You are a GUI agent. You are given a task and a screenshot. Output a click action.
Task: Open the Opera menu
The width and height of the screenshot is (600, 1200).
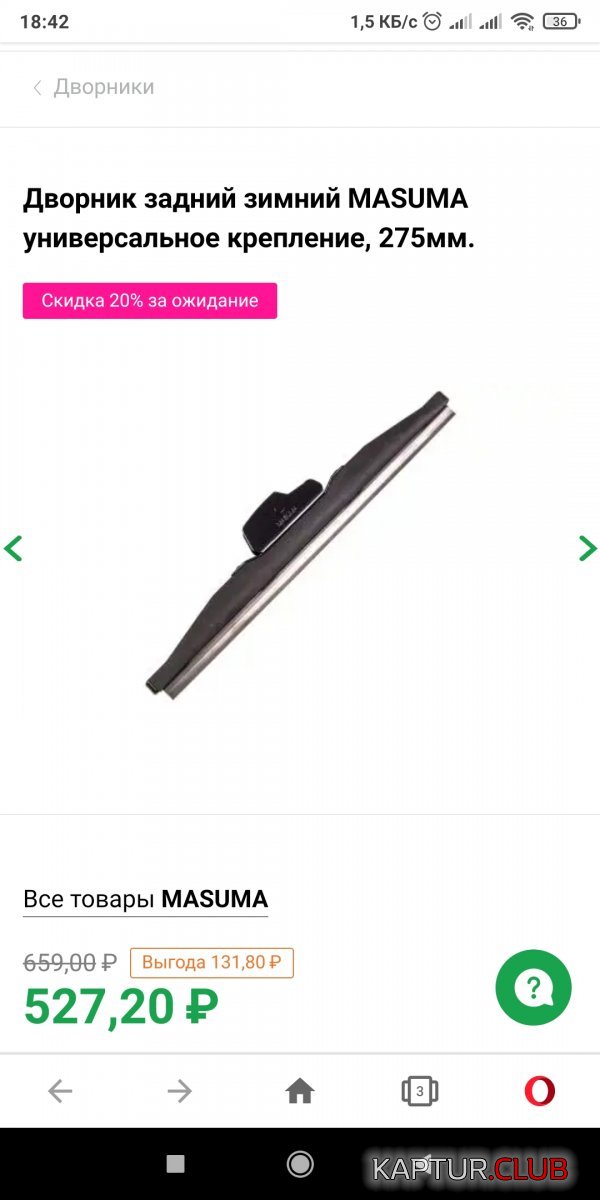pyautogui.click(x=540, y=1091)
